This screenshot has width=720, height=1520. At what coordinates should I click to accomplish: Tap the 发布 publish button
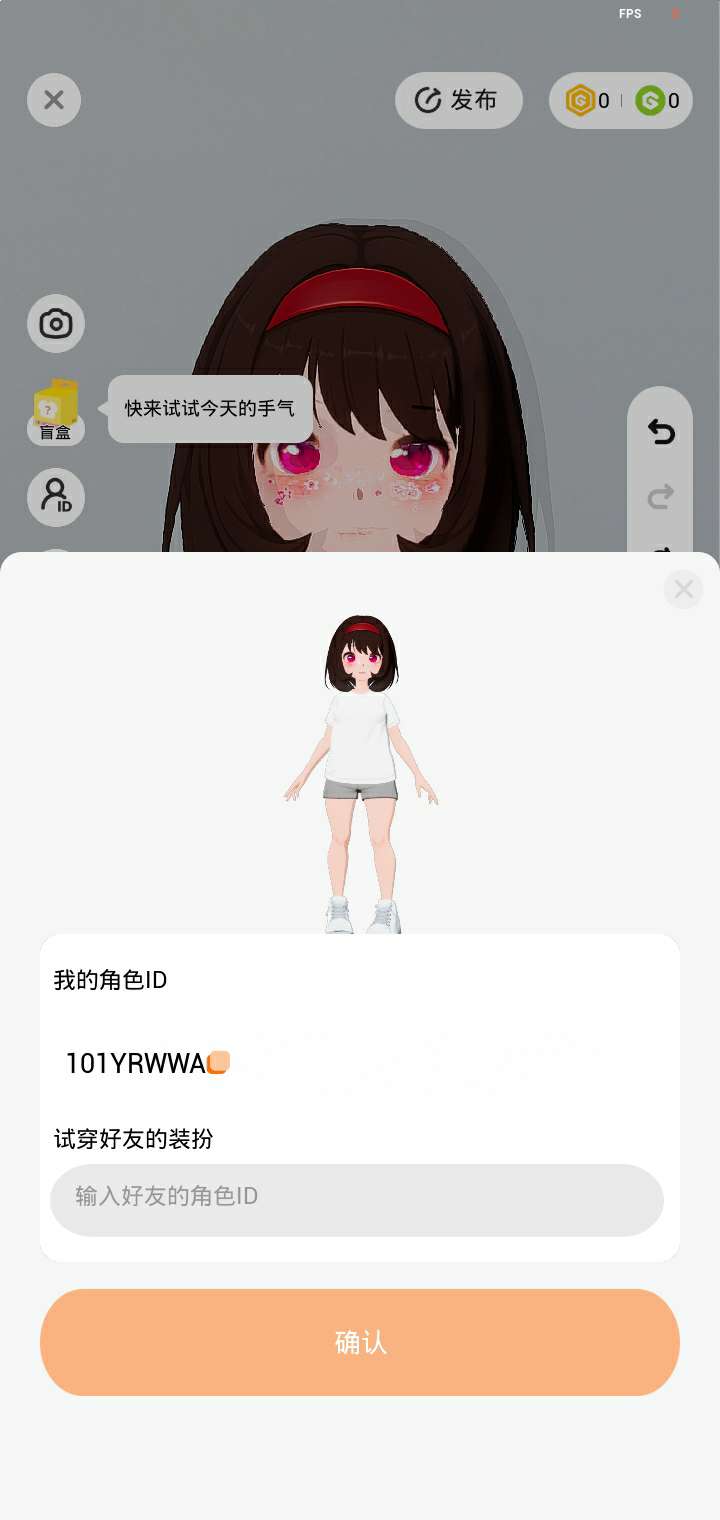coord(459,100)
